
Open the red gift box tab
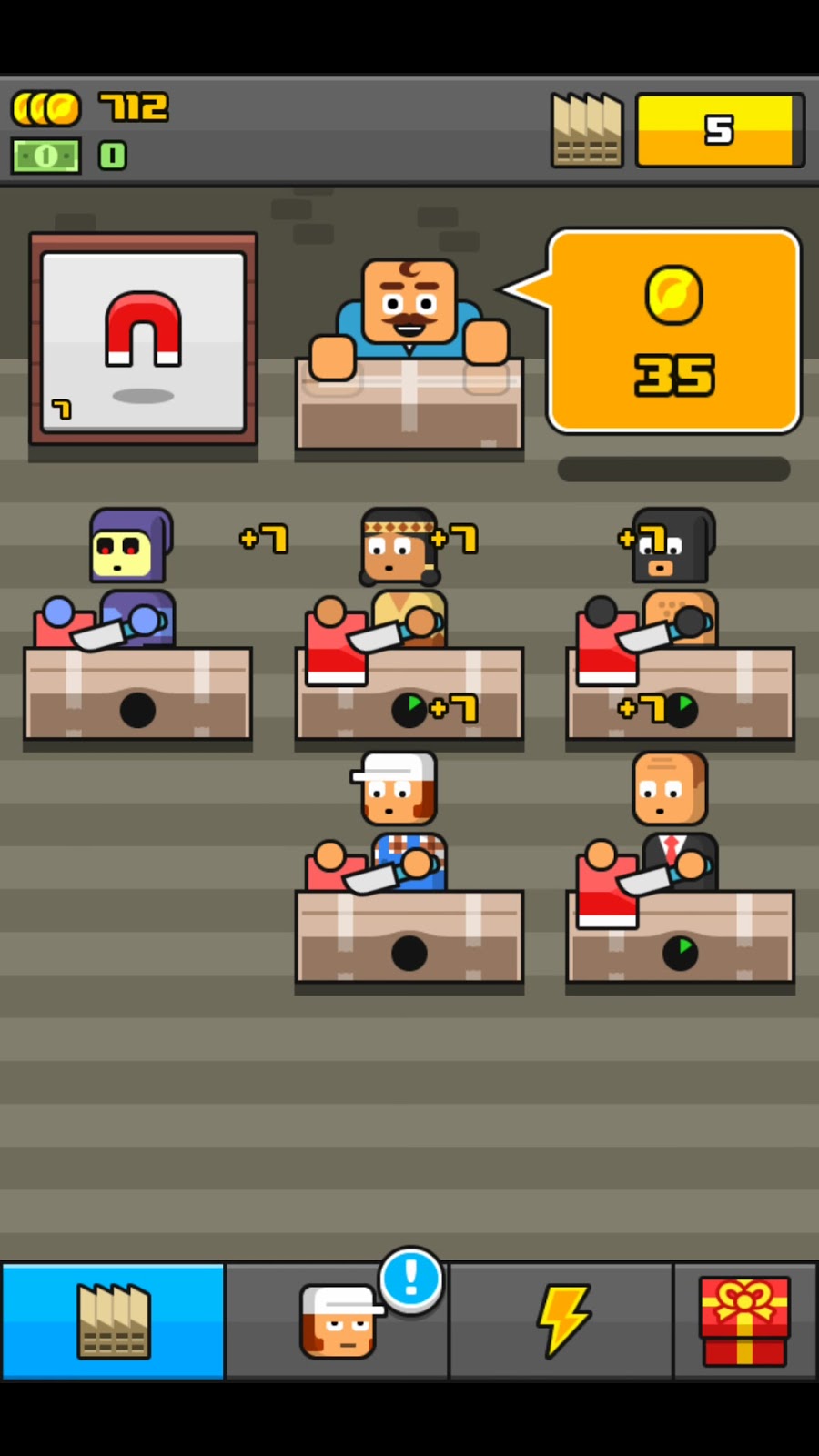pos(745,1320)
